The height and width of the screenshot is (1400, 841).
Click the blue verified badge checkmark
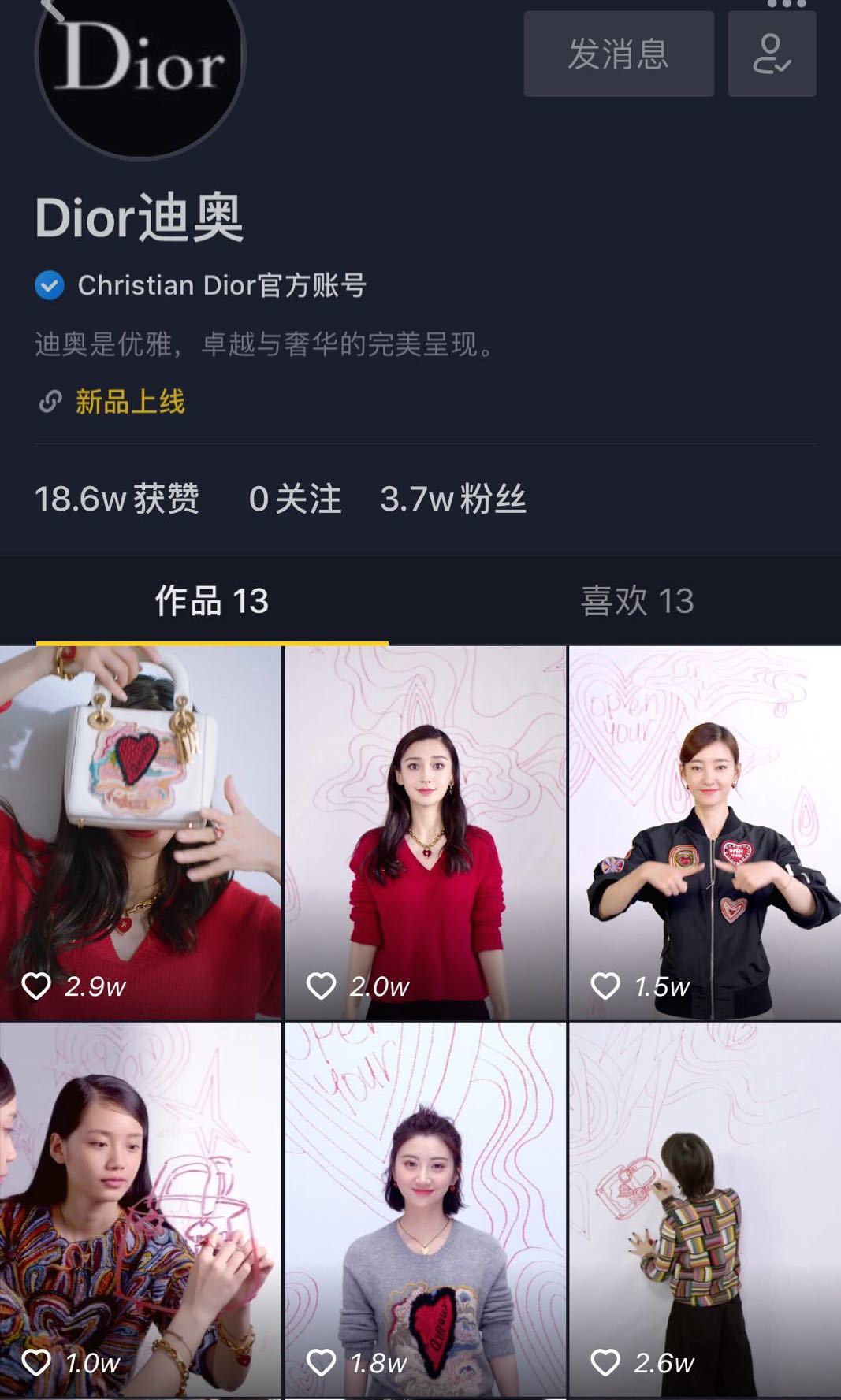(x=50, y=285)
